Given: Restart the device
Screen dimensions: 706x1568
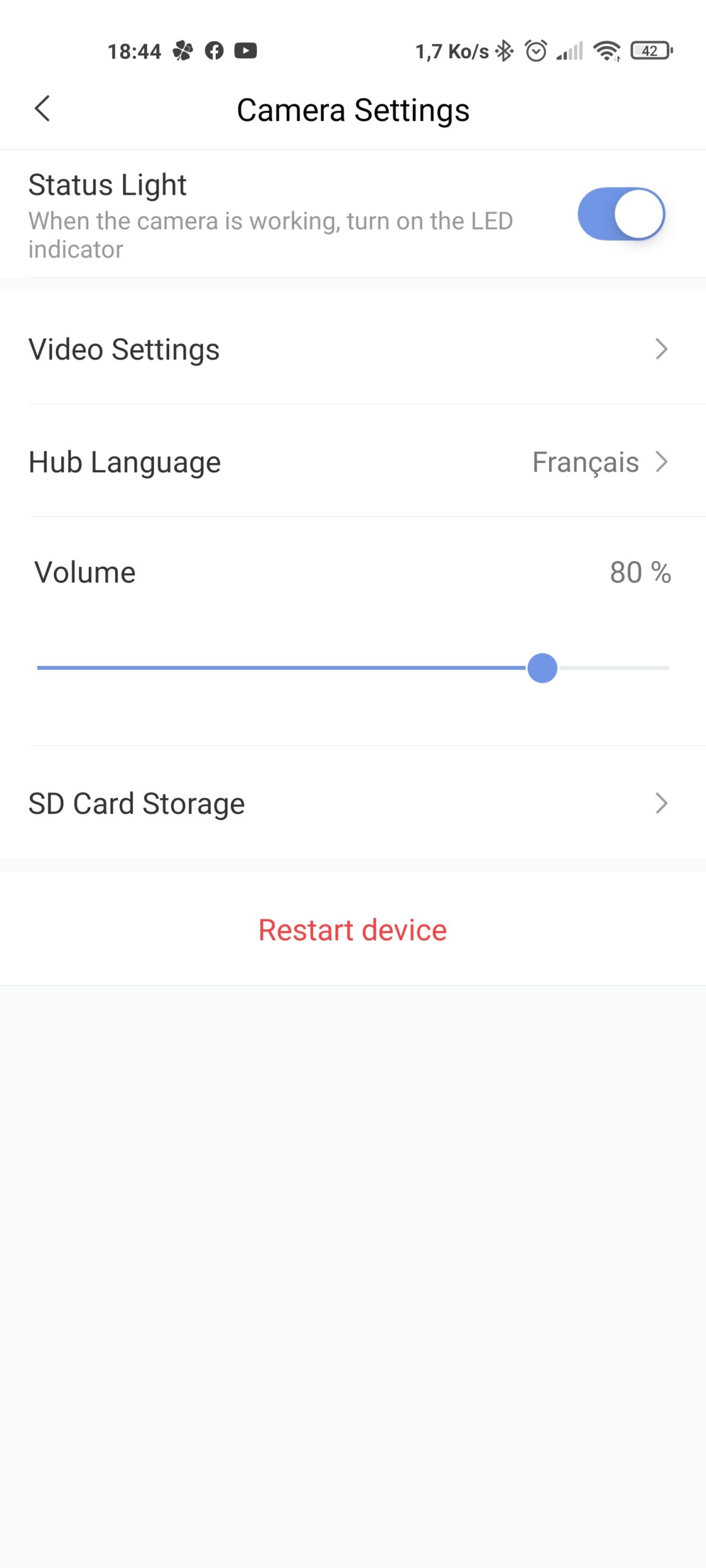Looking at the screenshot, I should (x=352, y=930).
